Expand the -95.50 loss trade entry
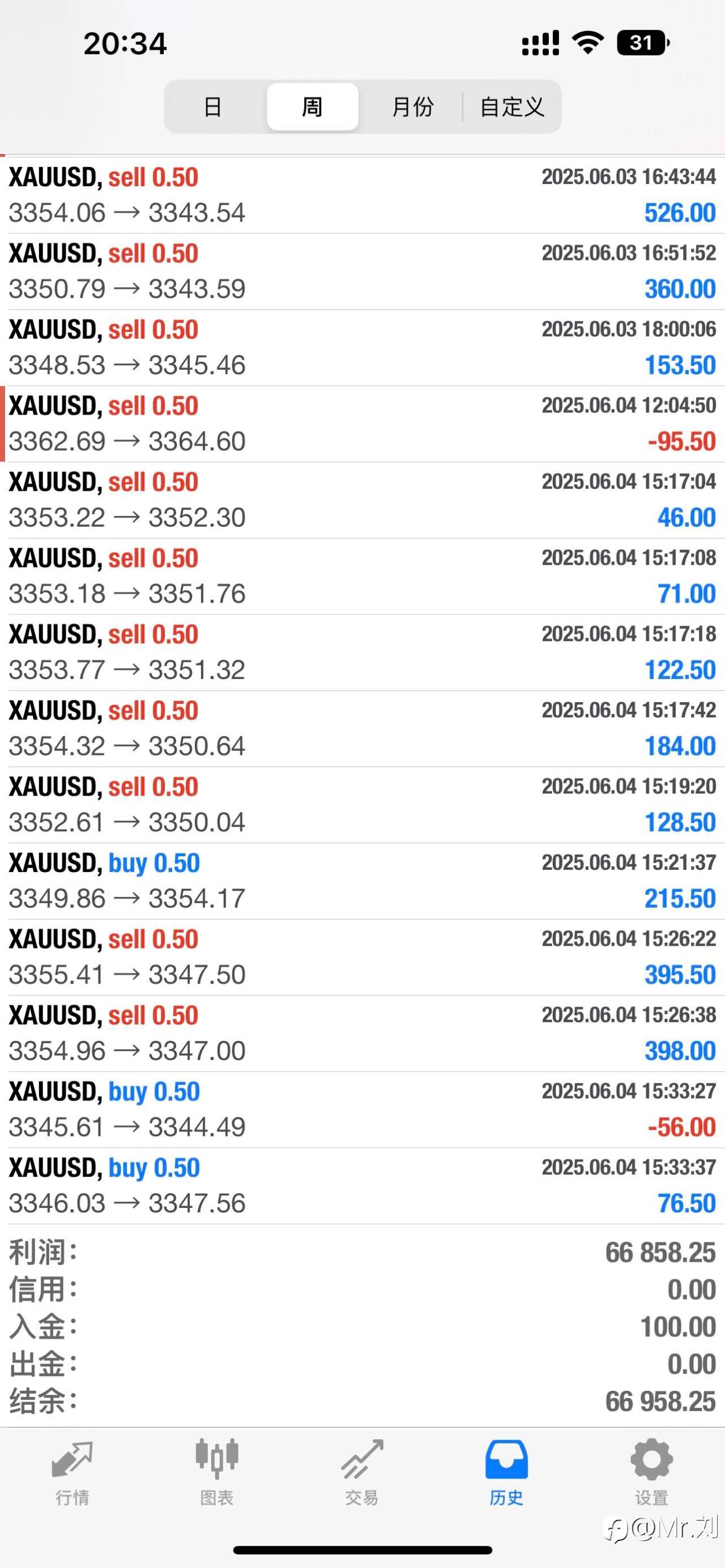Screen dimensions: 725x1568 tap(362, 424)
